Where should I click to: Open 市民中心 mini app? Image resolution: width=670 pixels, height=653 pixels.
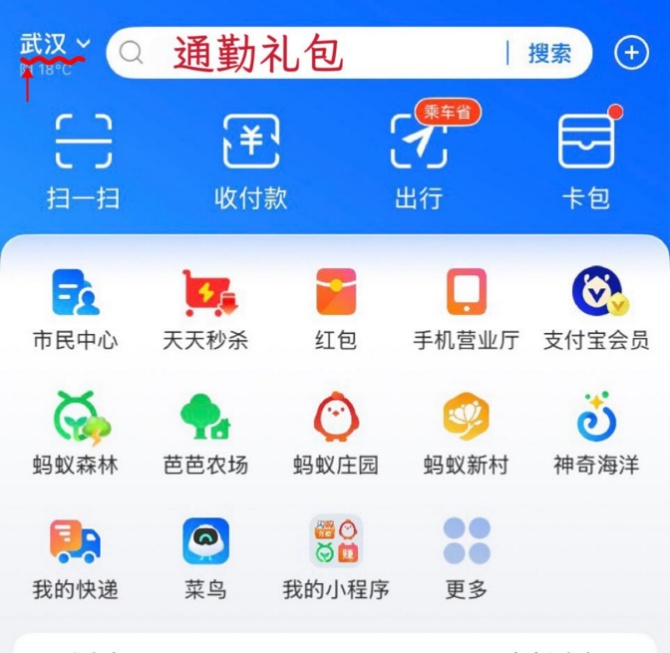click(75, 307)
